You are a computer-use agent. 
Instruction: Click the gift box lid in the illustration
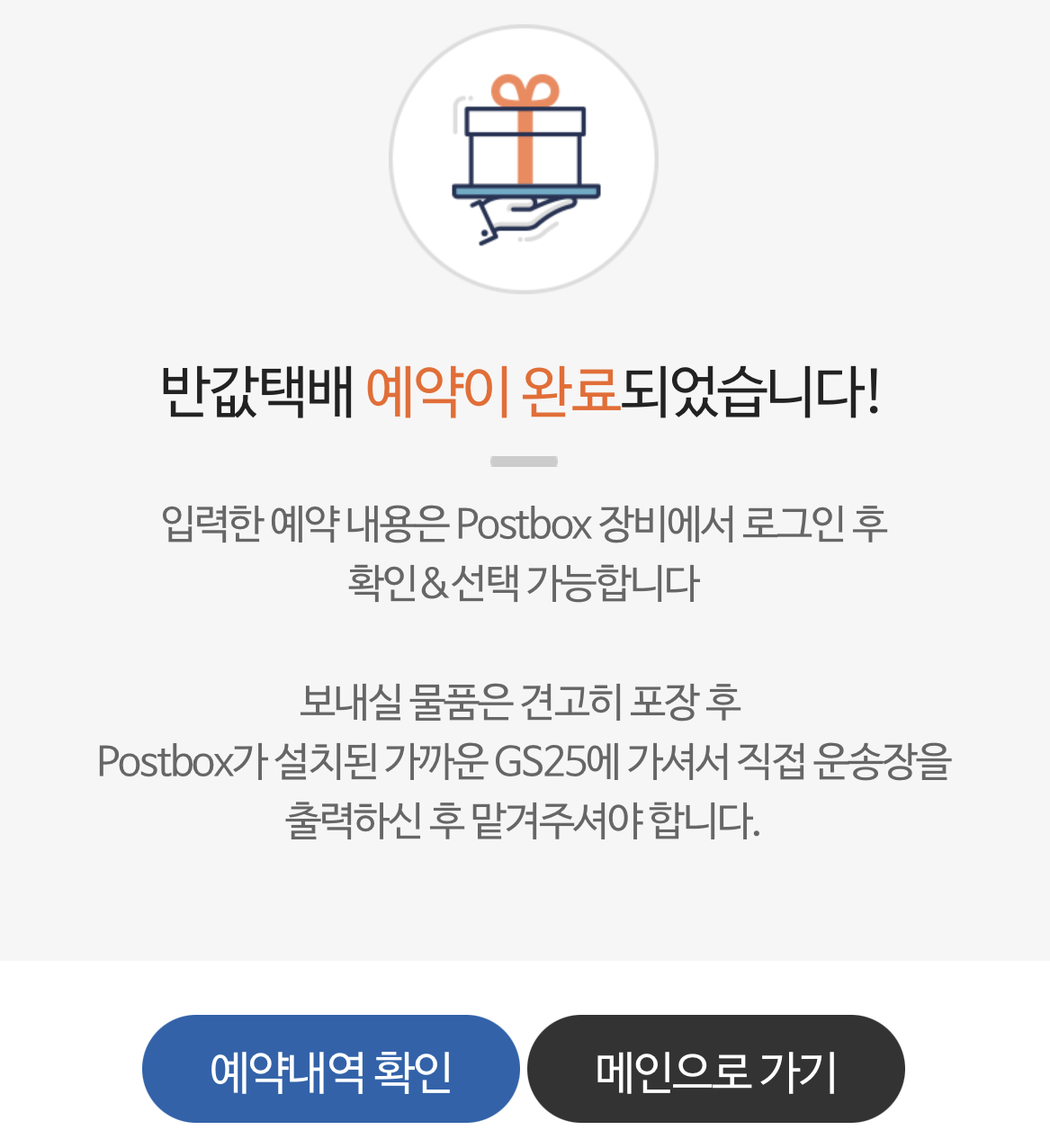pyautogui.click(x=525, y=120)
